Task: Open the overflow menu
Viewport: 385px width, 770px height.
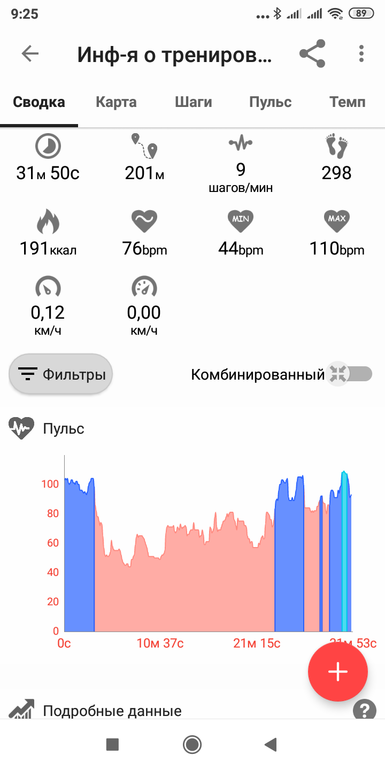Action: [x=361, y=54]
